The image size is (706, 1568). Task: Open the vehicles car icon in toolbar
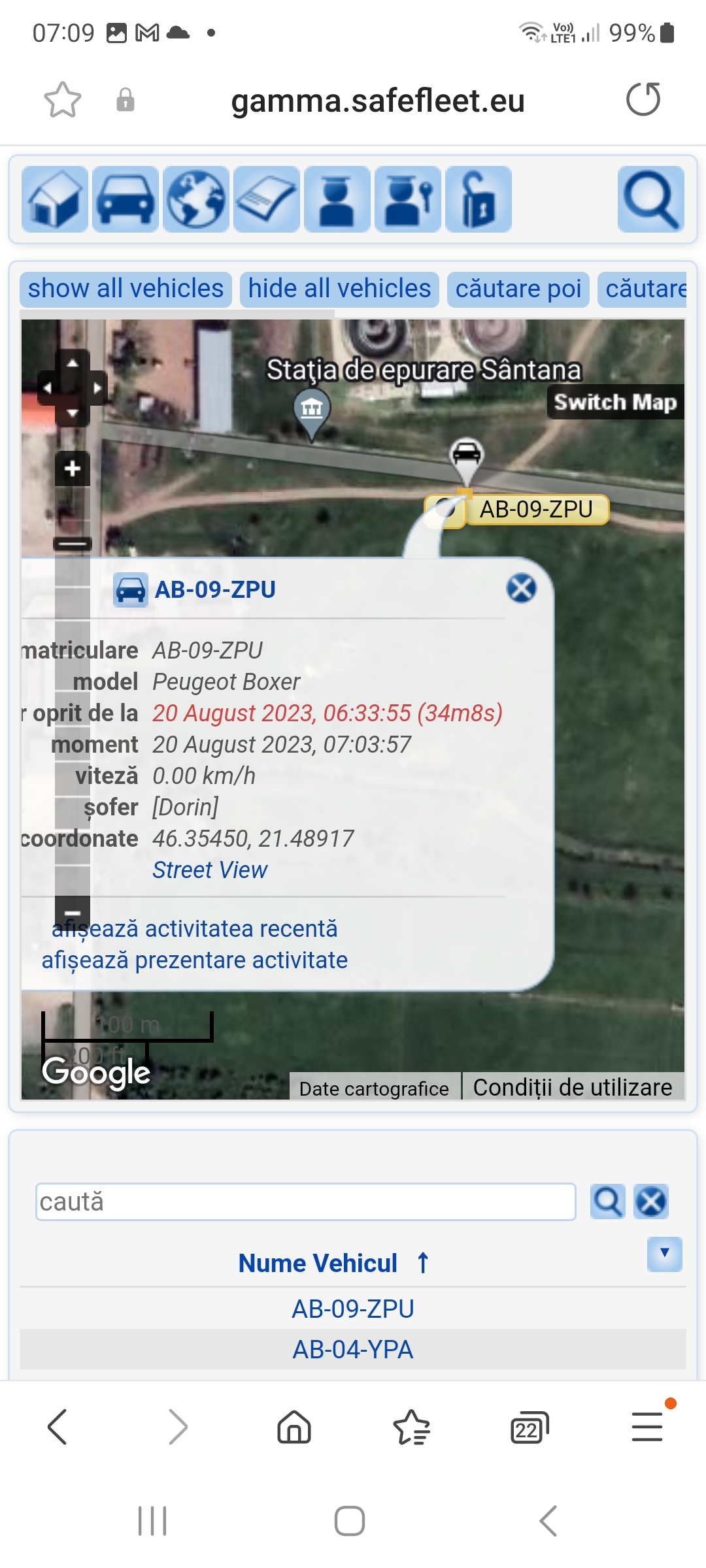pos(126,199)
